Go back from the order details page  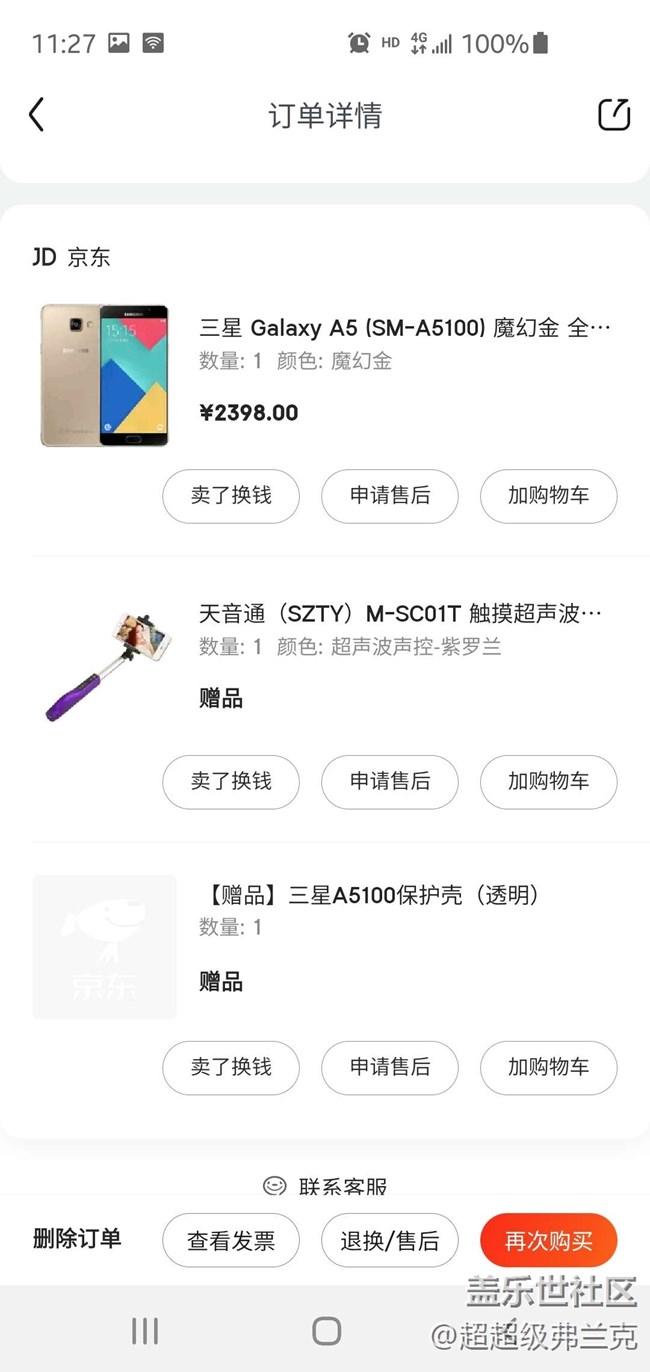37,115
